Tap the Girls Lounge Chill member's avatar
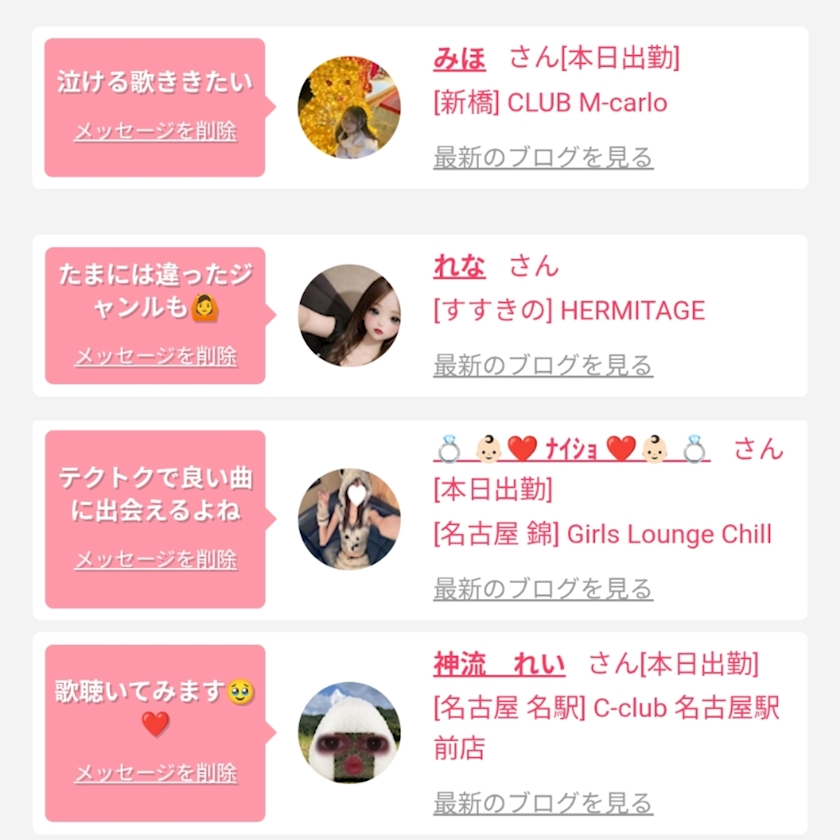 [349, 520]
